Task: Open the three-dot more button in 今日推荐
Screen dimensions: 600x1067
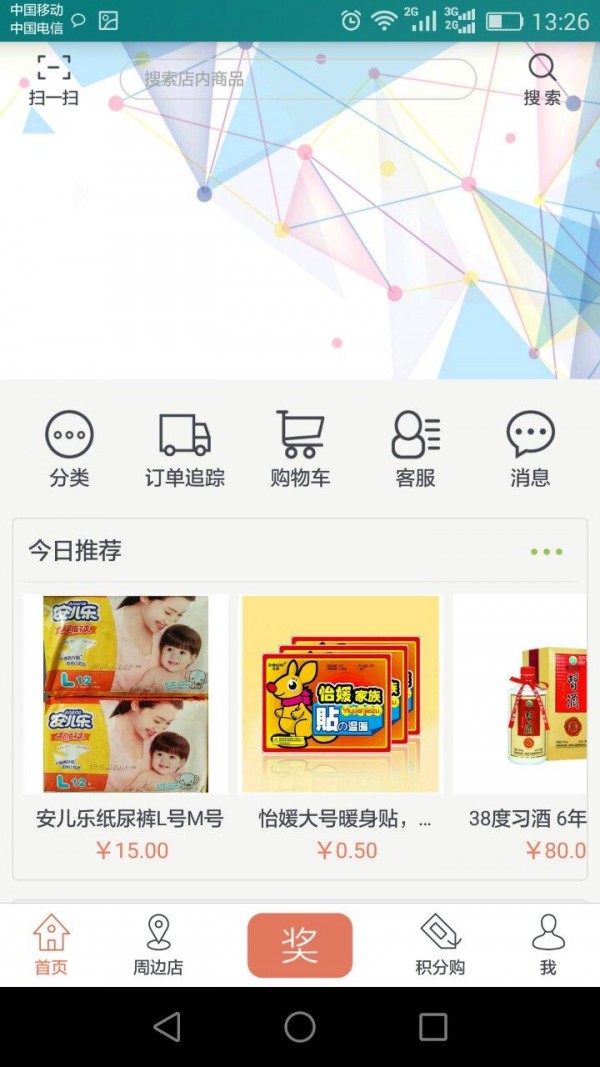Action: pyautogui.click(x=546, y=552)
